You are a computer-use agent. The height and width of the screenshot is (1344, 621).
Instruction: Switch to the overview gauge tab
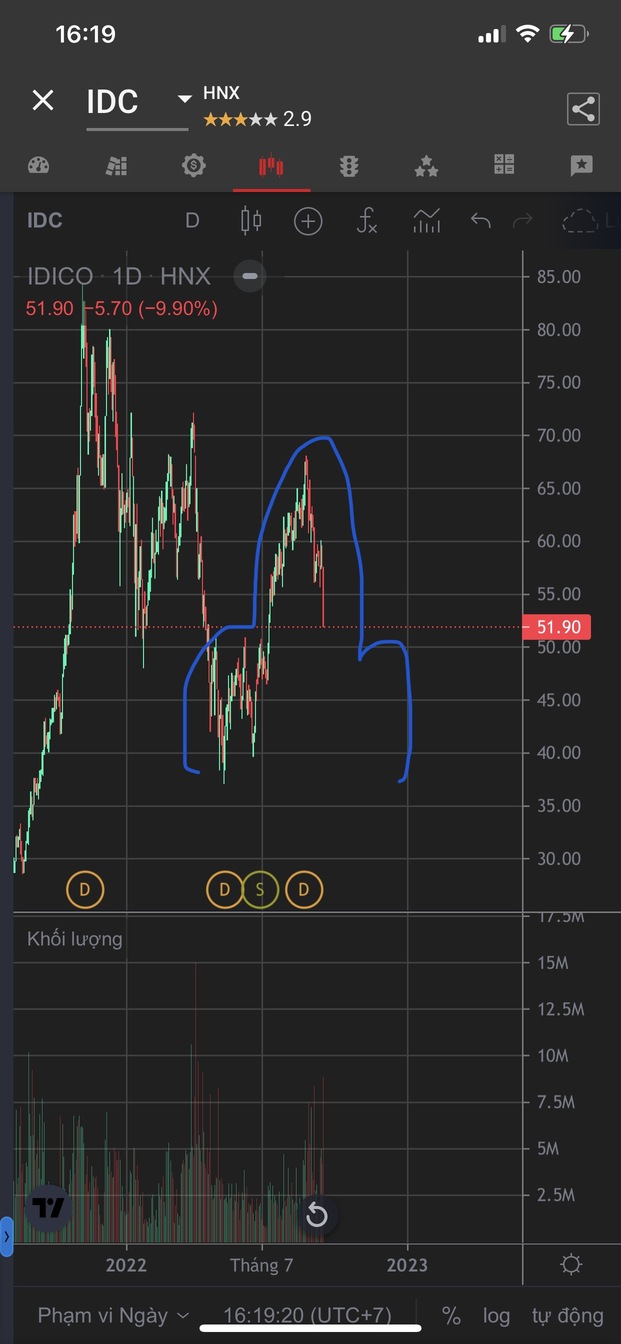38,166
